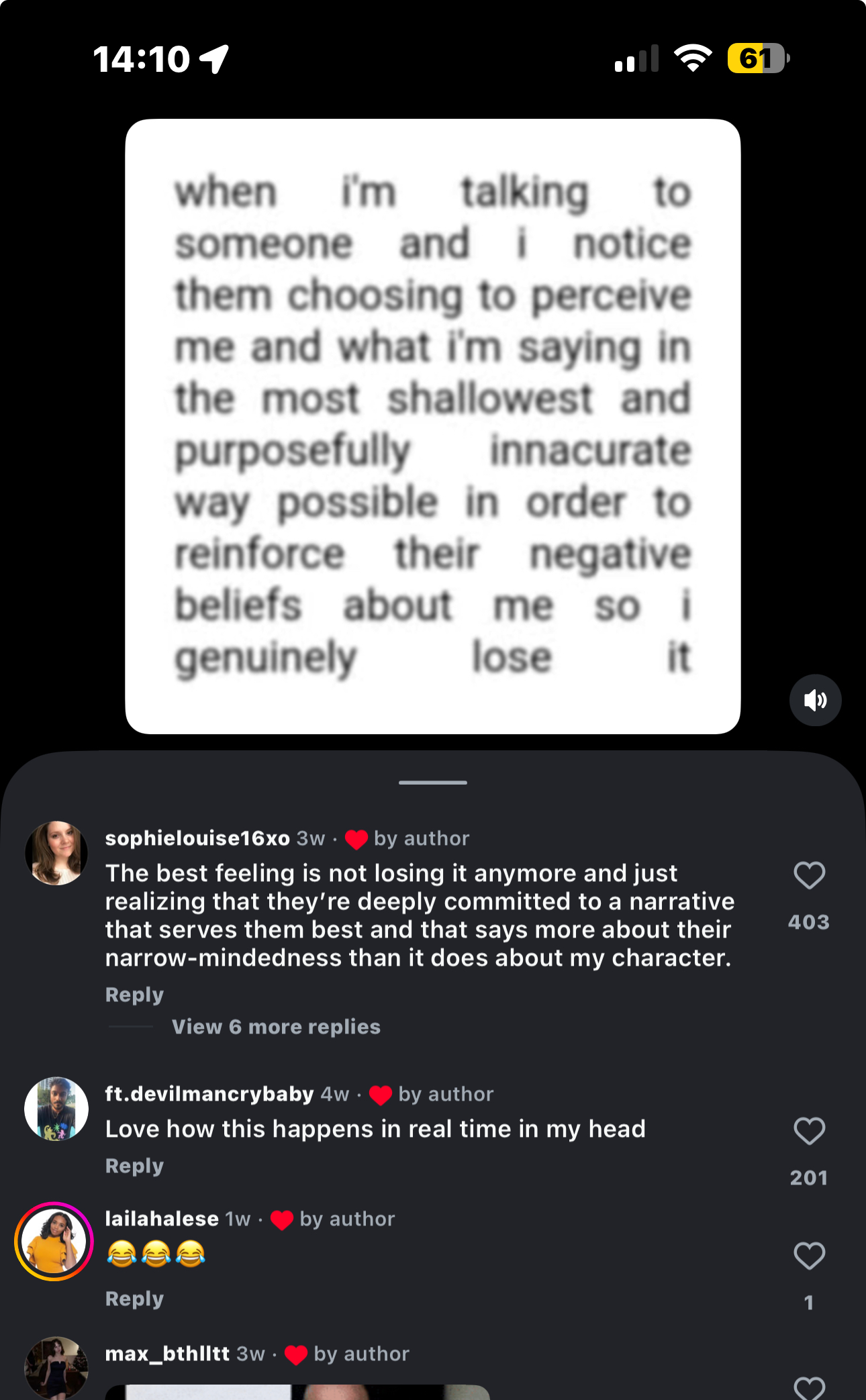View ft.devilmancrybaby's profile via username
Viewport: 866px width, 1400px height.
(x=209, y=1094)
